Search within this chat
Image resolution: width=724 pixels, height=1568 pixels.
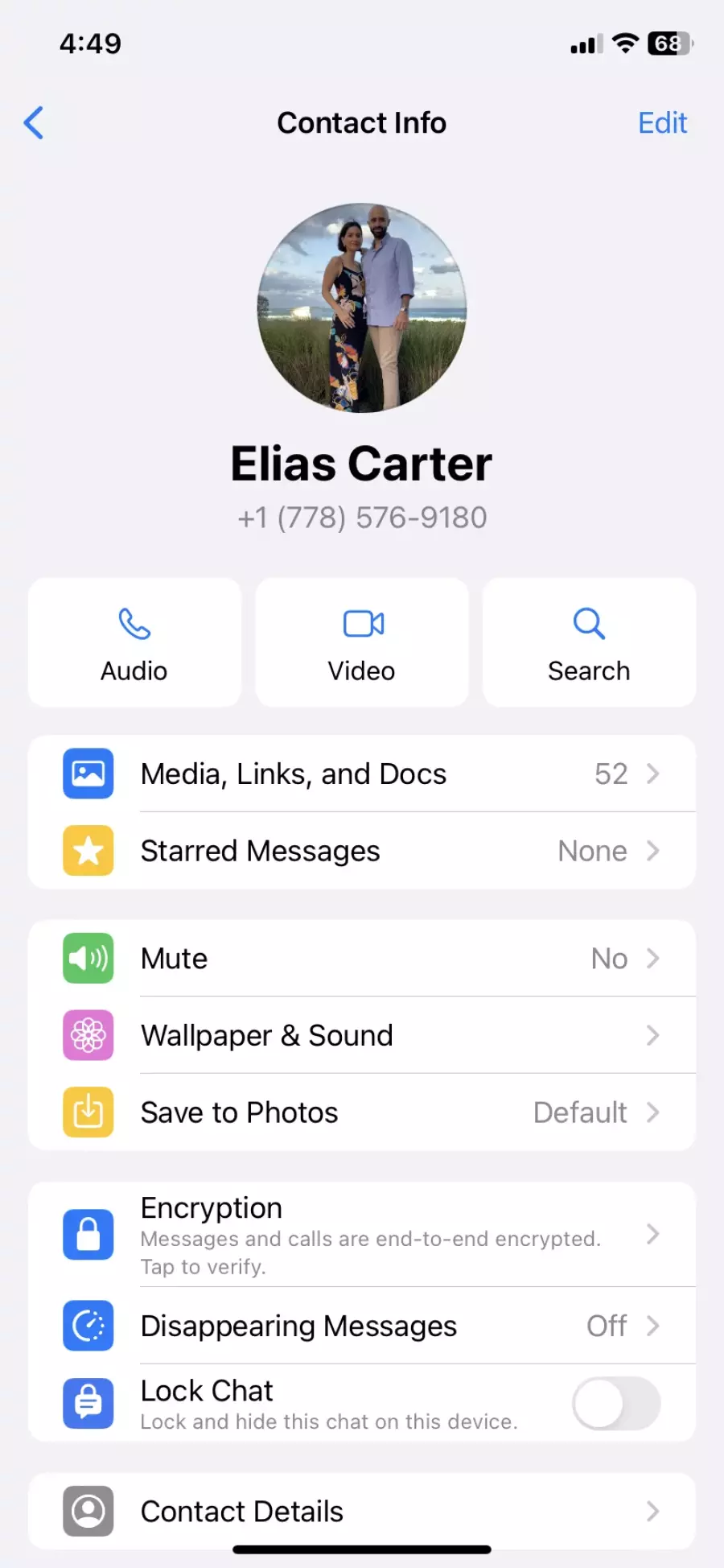(589, 642)
